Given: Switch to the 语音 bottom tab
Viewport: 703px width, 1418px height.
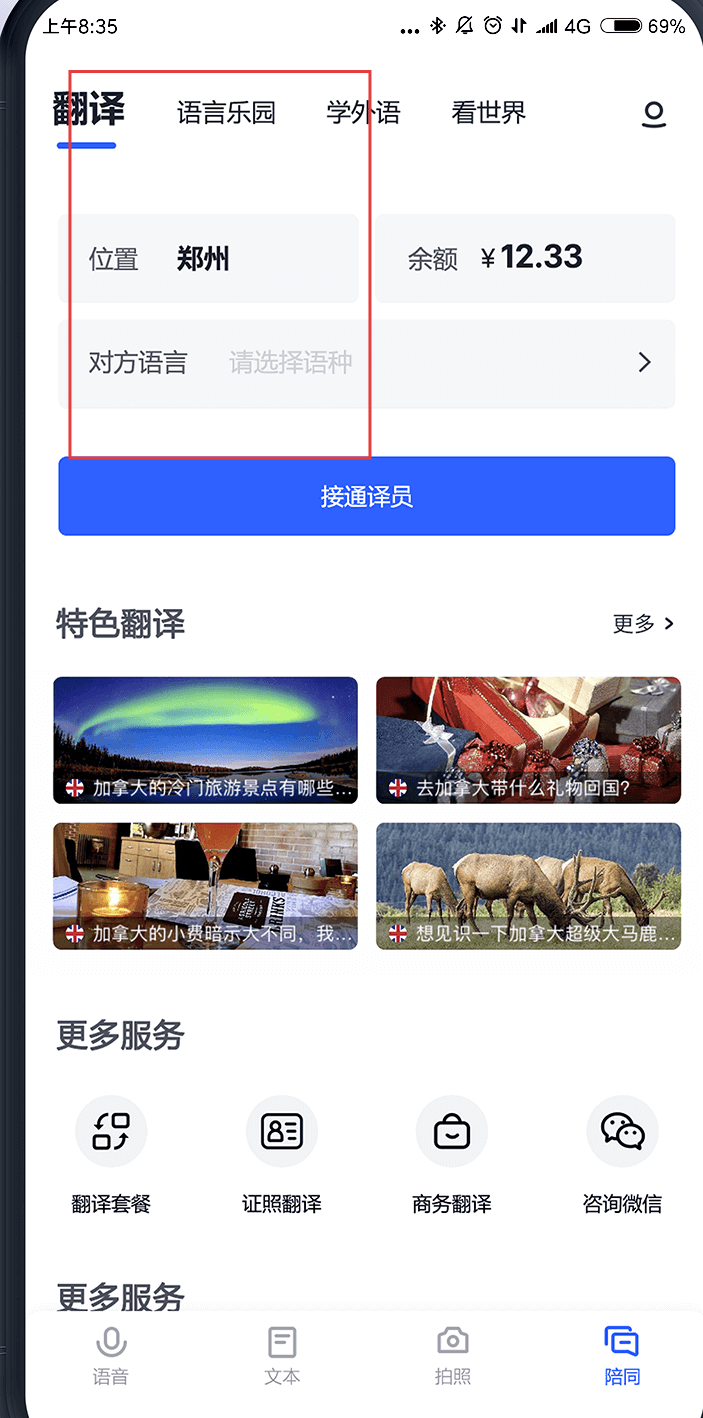Looking at the screenshot, I should pyautogui.click(x=111, y=1355).
